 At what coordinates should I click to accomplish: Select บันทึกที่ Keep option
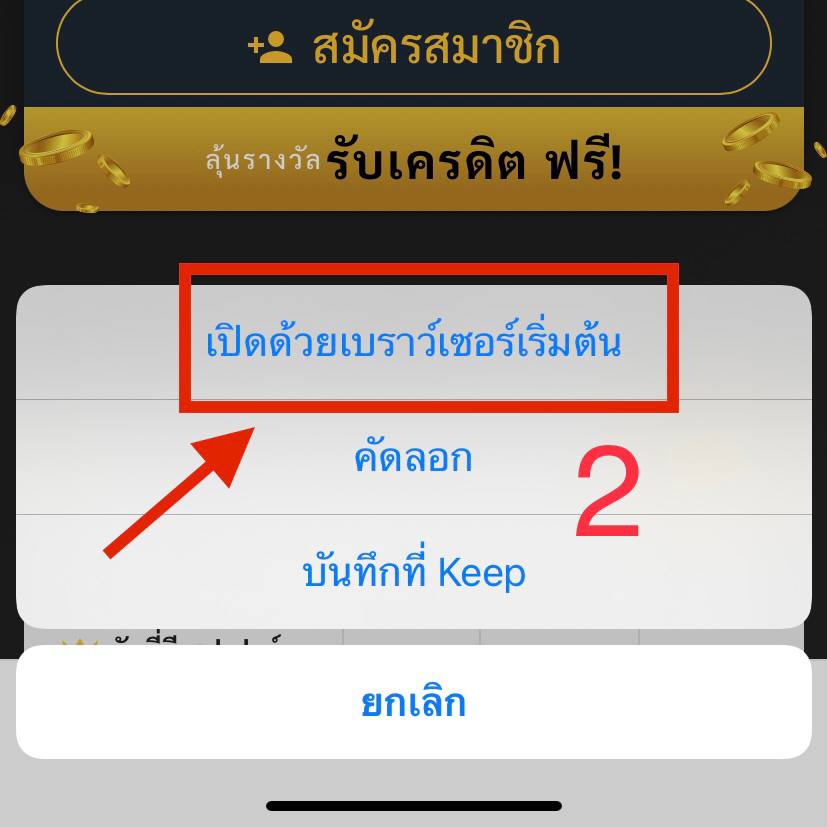[x=413, y=573]
